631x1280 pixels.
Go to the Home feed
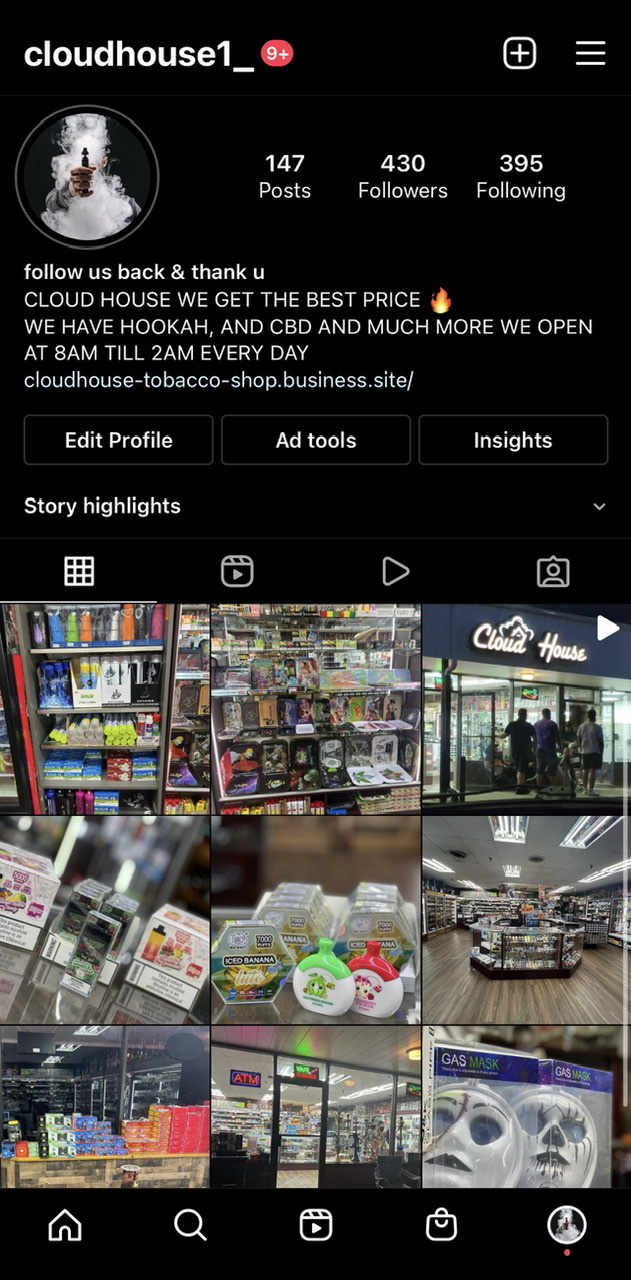[65, 1224]
